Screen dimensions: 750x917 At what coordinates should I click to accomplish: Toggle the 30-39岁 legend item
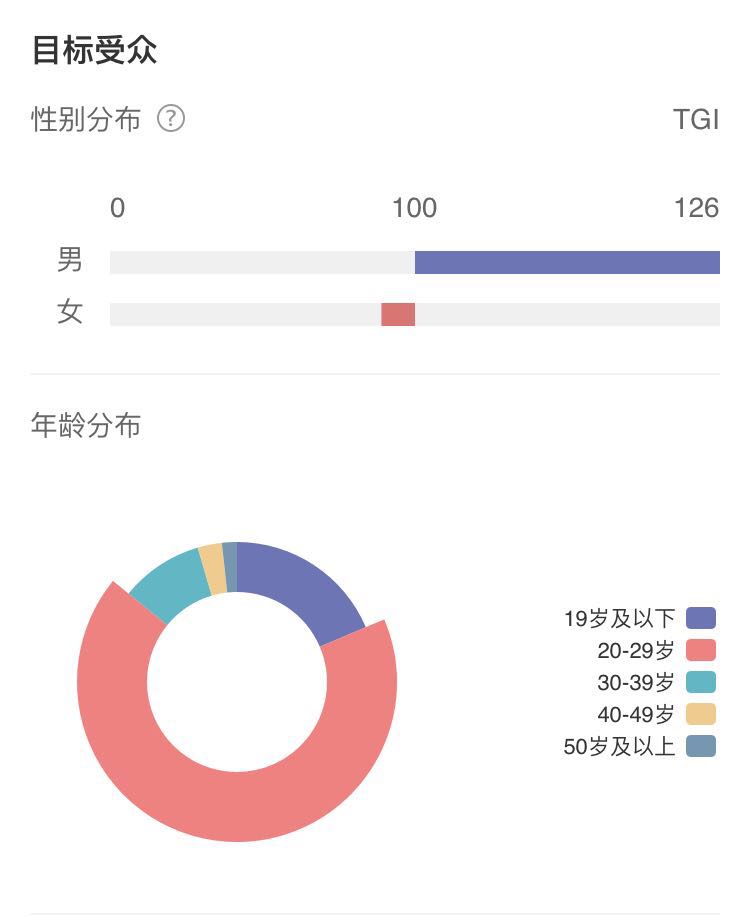(656, 682)
